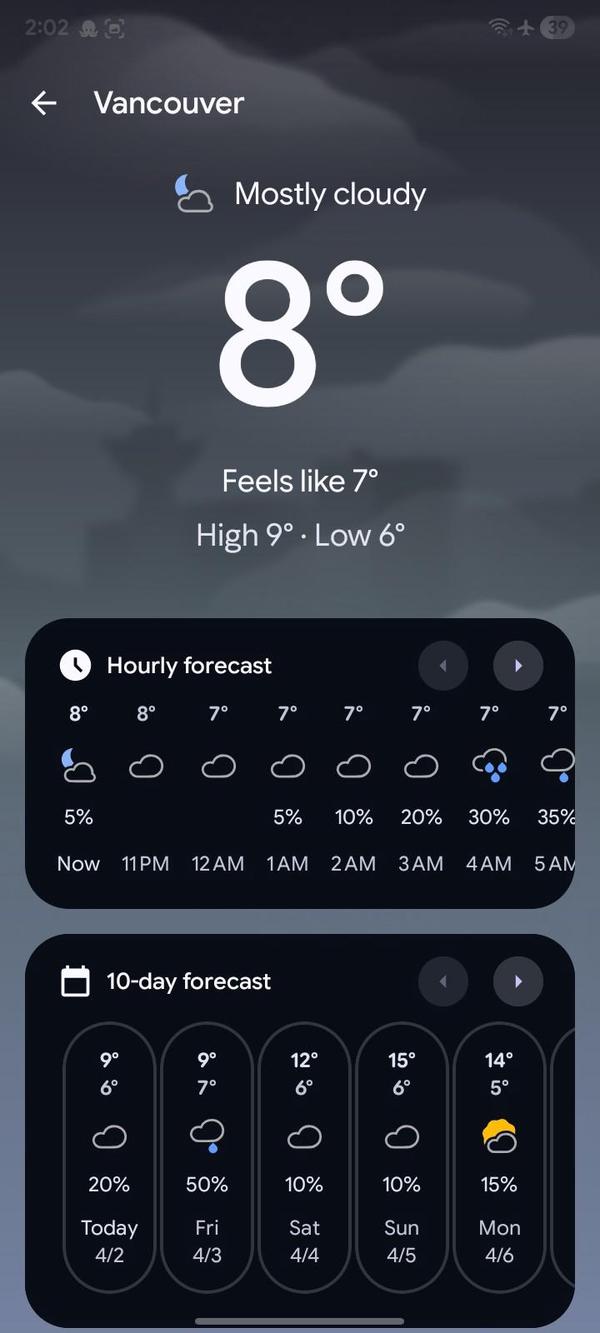Screen dimensions: 600x1333
Task: Go back from the Vancouver weather screen
Action: 44,103
